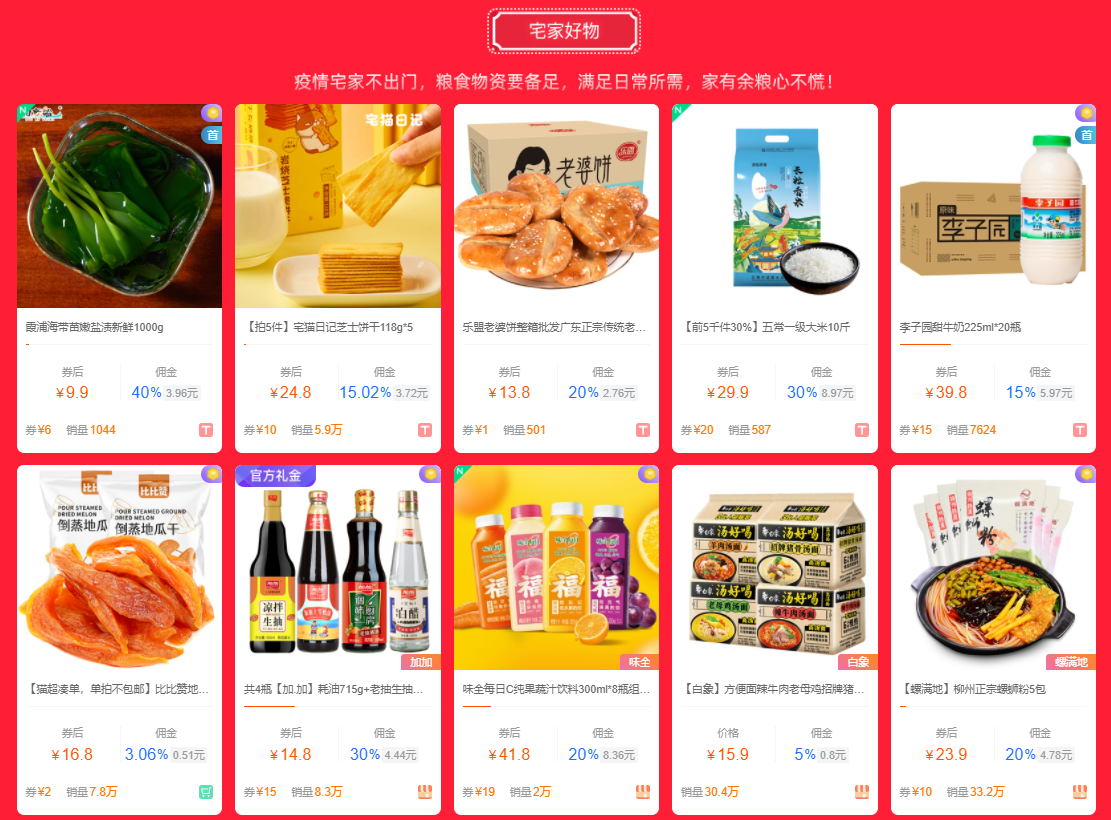This screenshot has width=1111, height=820.
Task: Open the 海带苗 salted kelp product card
Action: 119,208
